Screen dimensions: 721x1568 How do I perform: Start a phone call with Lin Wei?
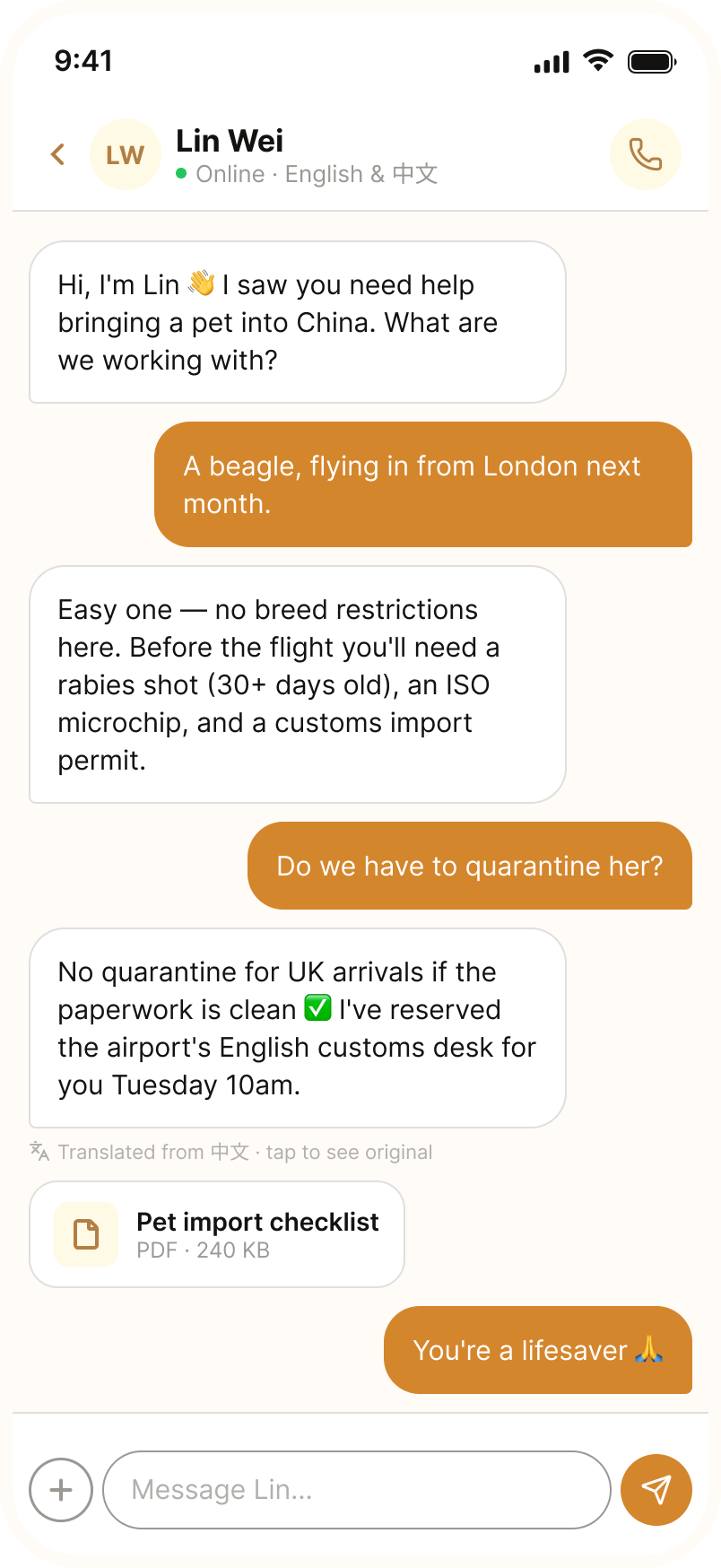click(x=646, y=154)
